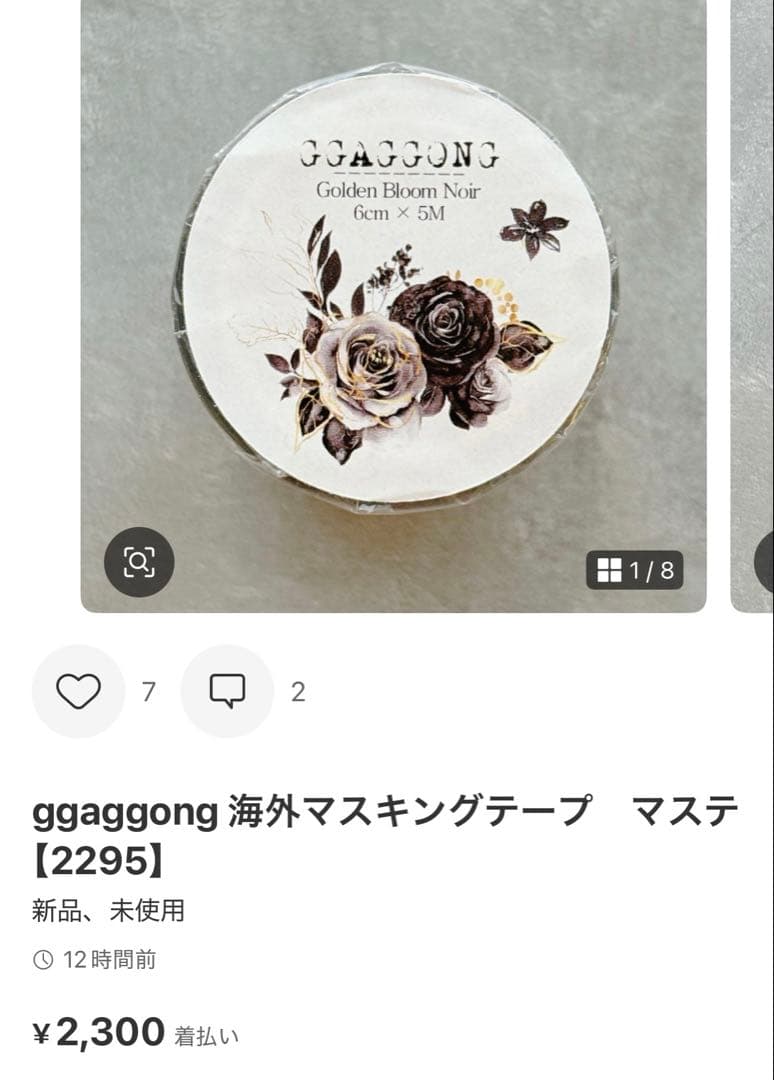Tap the heart icon to favorite the tape
Screen dimensions: 774x1080
point(79,690)
